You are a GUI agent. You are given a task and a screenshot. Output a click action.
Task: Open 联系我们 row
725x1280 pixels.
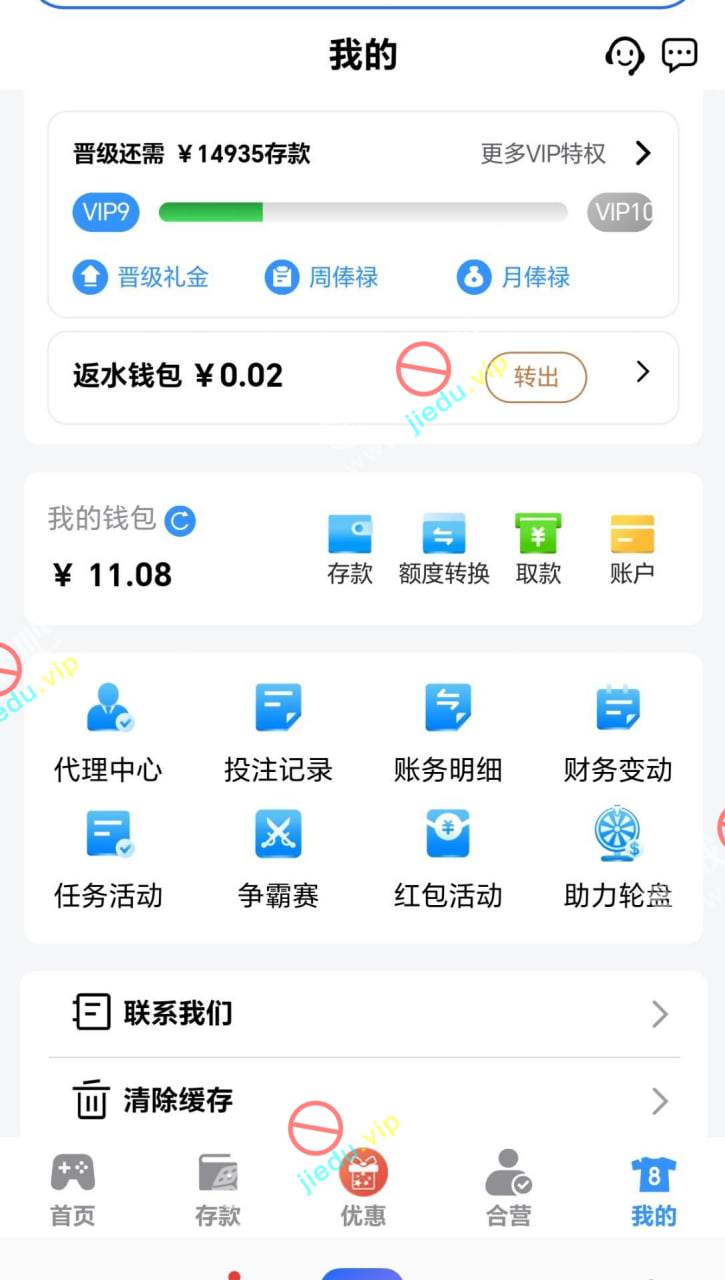click(363, 1013)
